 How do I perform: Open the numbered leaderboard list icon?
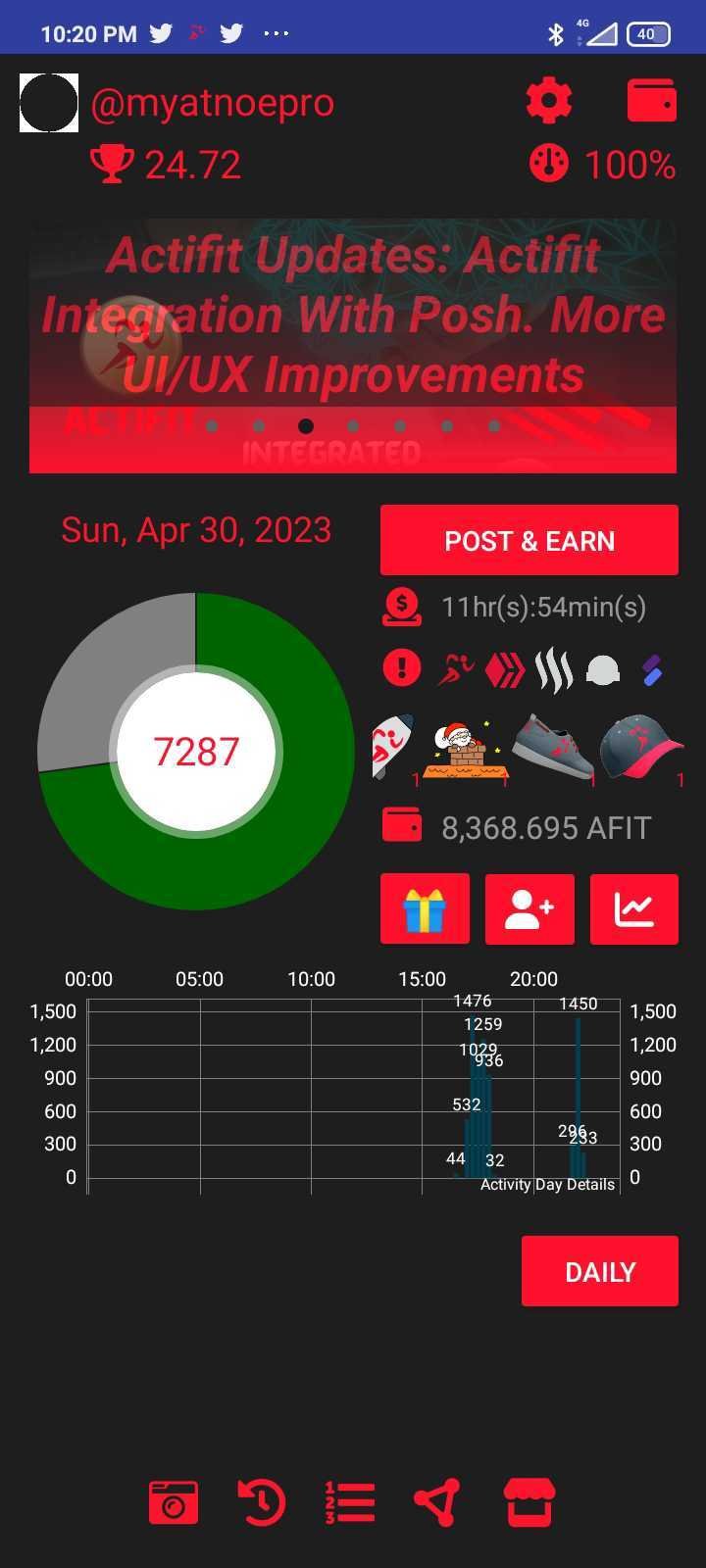(x=350, y=1502)
